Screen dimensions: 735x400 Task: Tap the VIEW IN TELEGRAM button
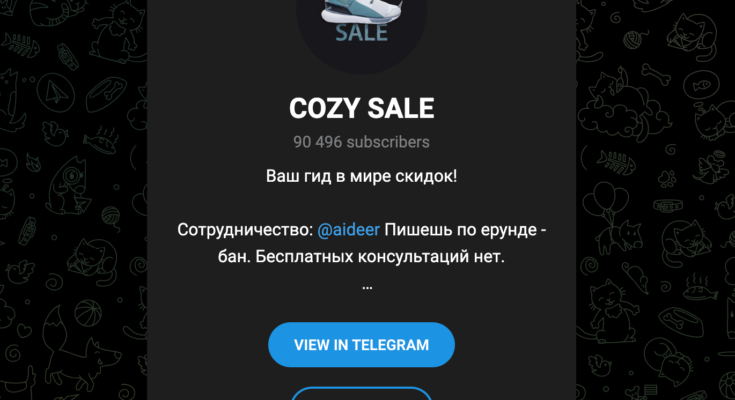click(361, 345)
